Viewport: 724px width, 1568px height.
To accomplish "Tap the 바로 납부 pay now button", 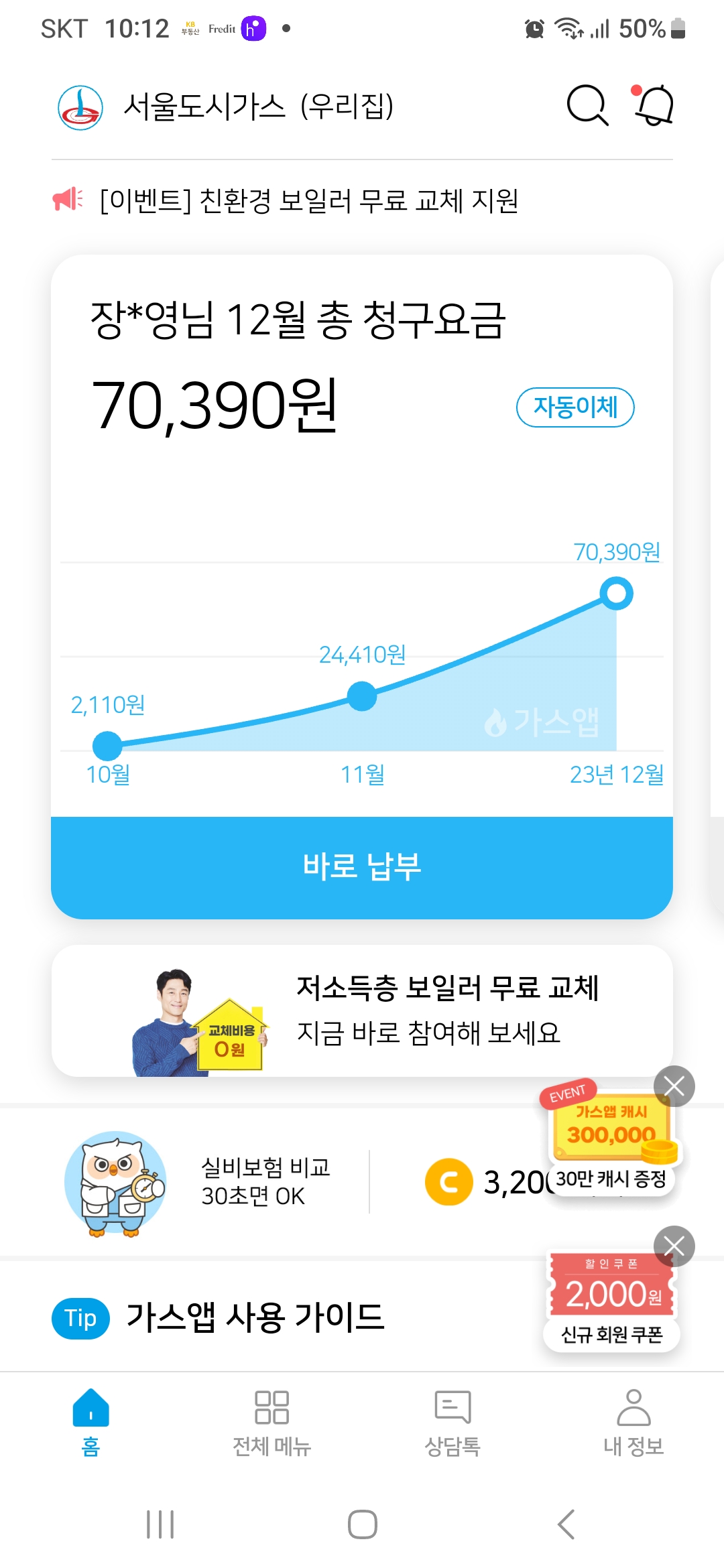I will point(362,867).
